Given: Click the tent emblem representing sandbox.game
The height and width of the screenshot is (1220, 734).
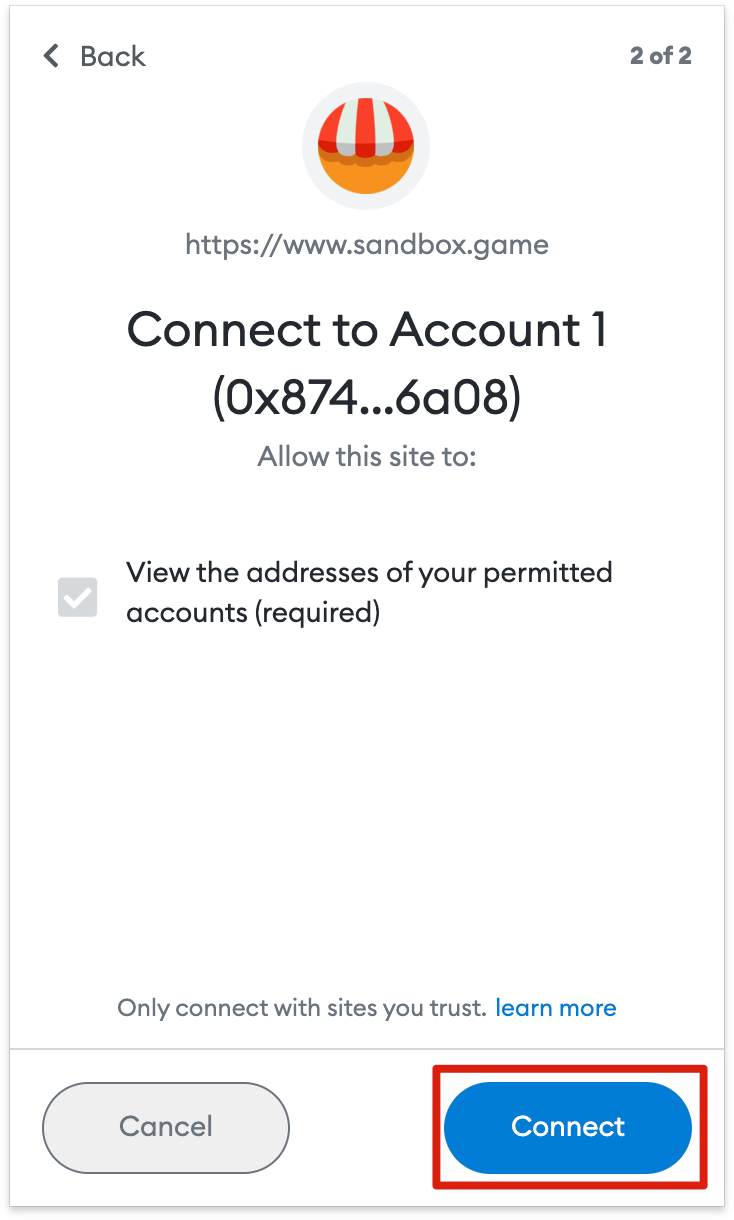Looking at the screenshot, I should (366, 145).
